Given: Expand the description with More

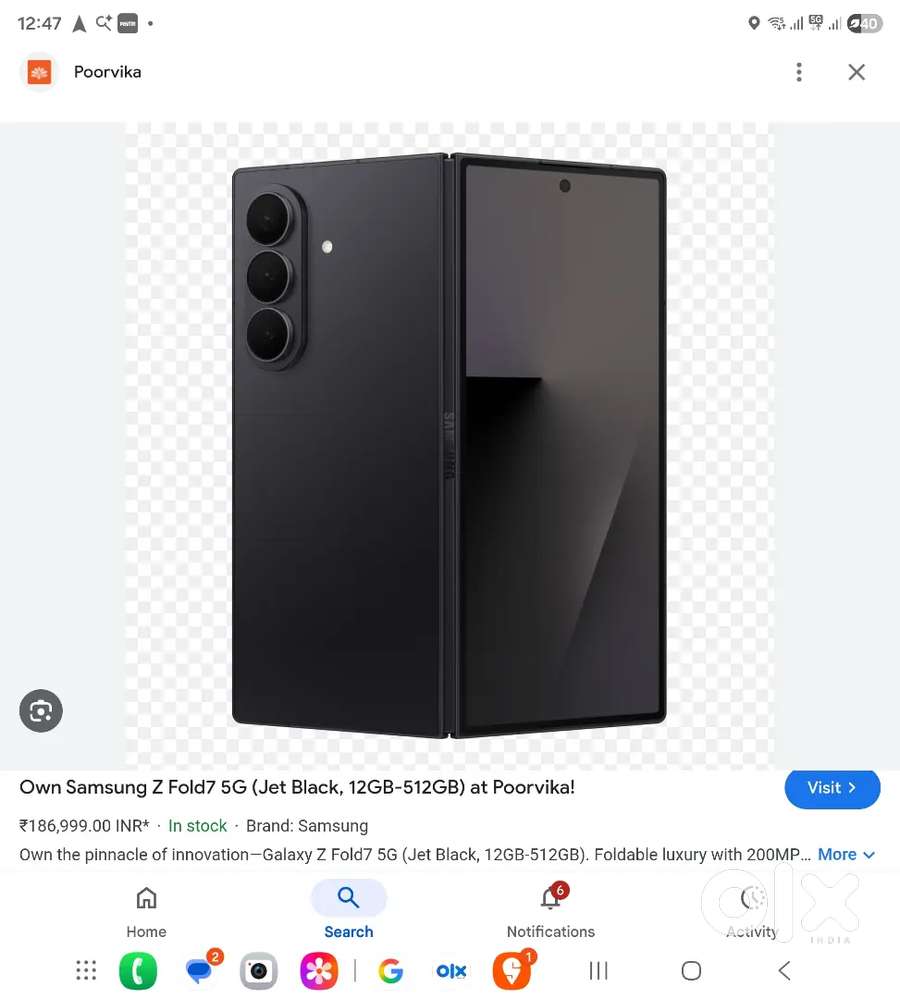Looking at the screenshot, I should pos(846,855).
